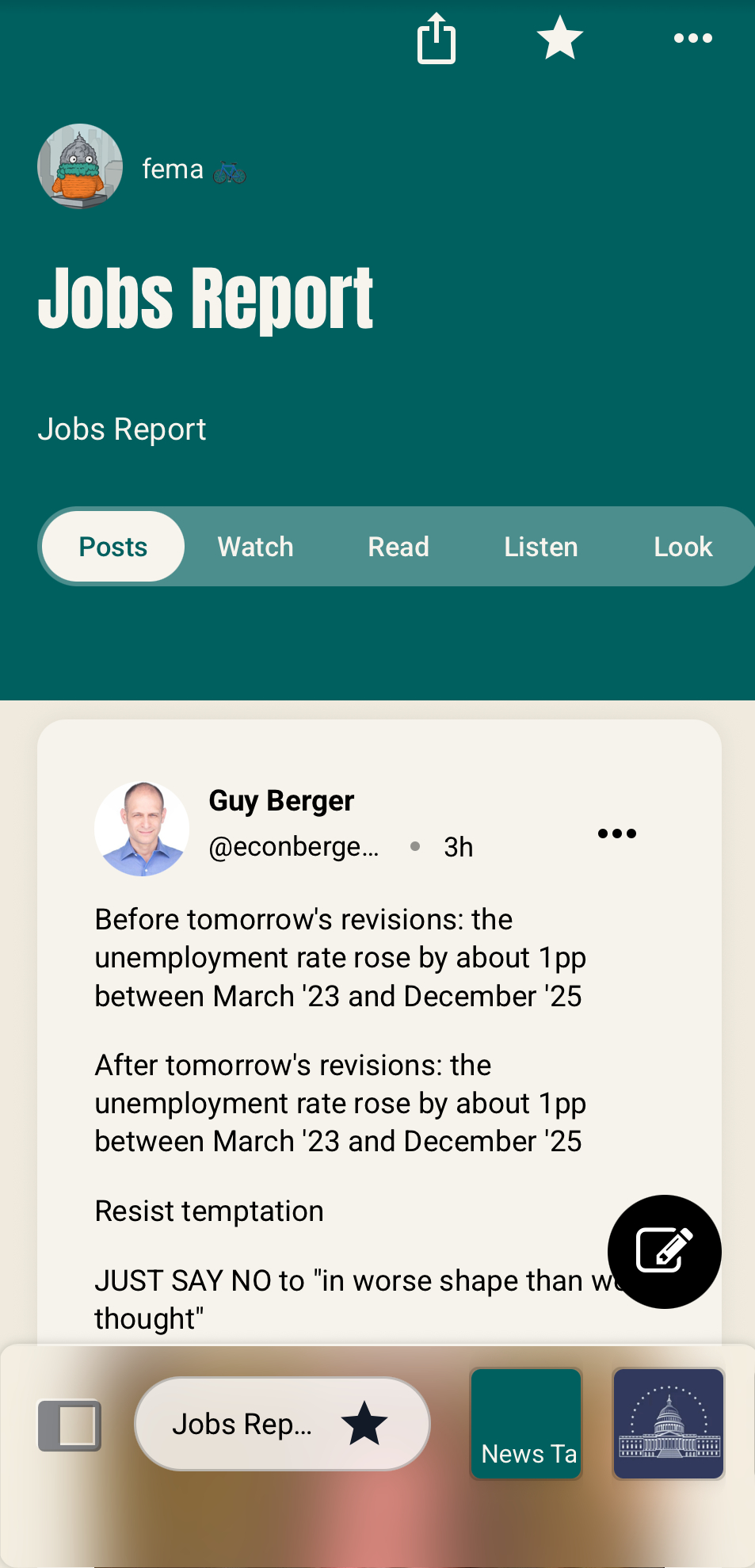The image size is (755, 1568).
Task: Open Guy Berger's post about unemployment revisions
Action: coord(341,1030)
